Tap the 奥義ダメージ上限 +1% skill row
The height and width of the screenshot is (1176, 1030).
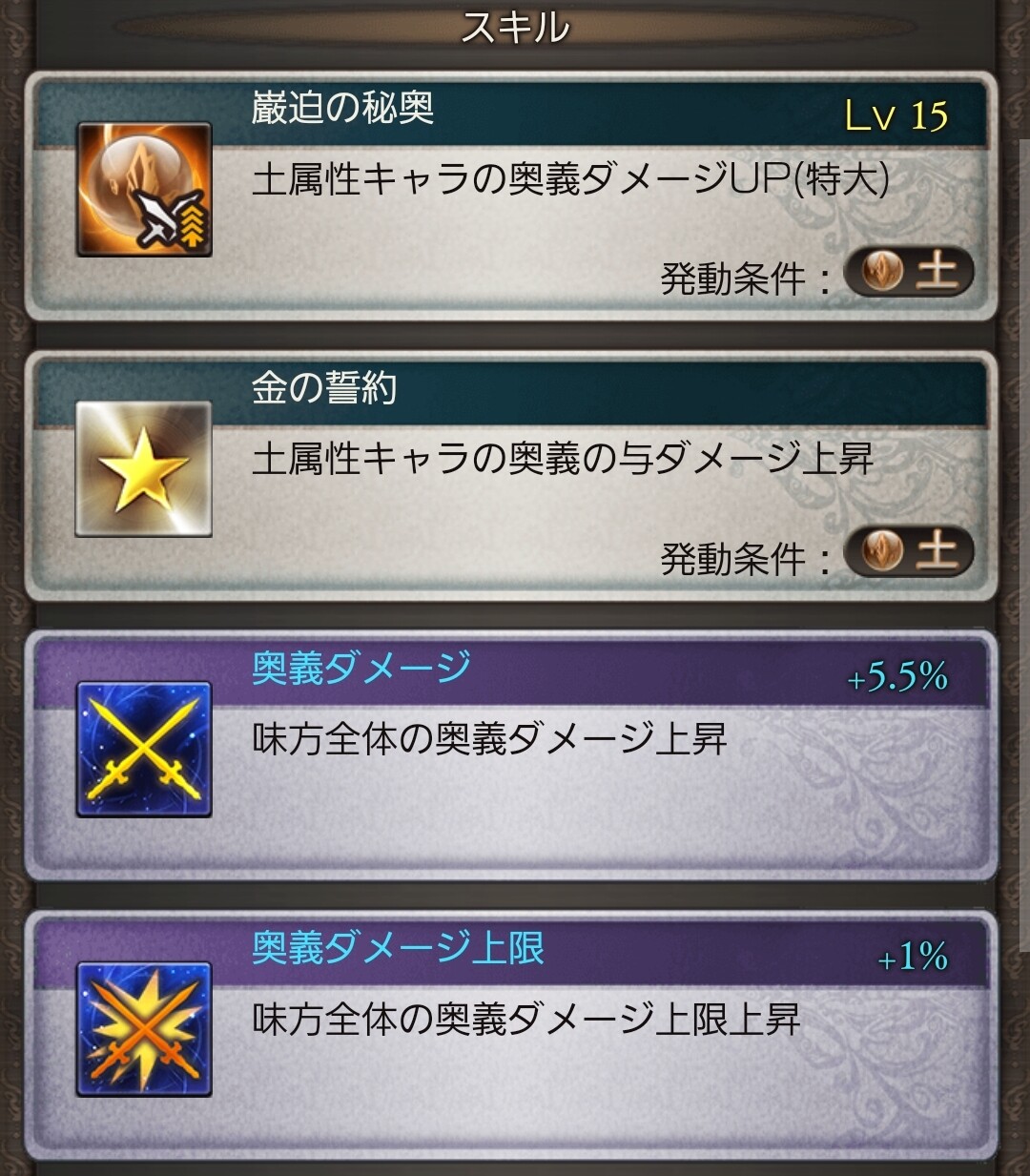click(513, 1035)
